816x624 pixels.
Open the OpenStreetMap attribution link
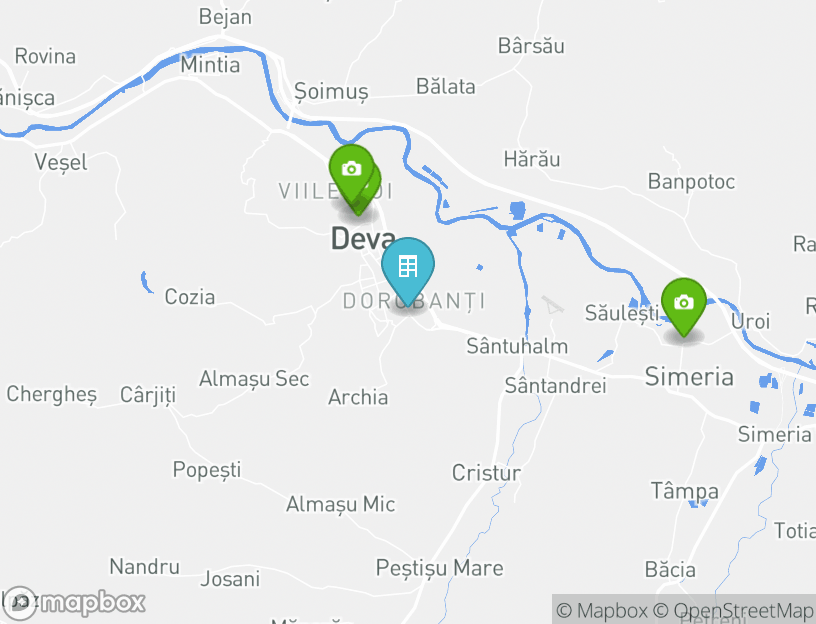tap(734, 610)
